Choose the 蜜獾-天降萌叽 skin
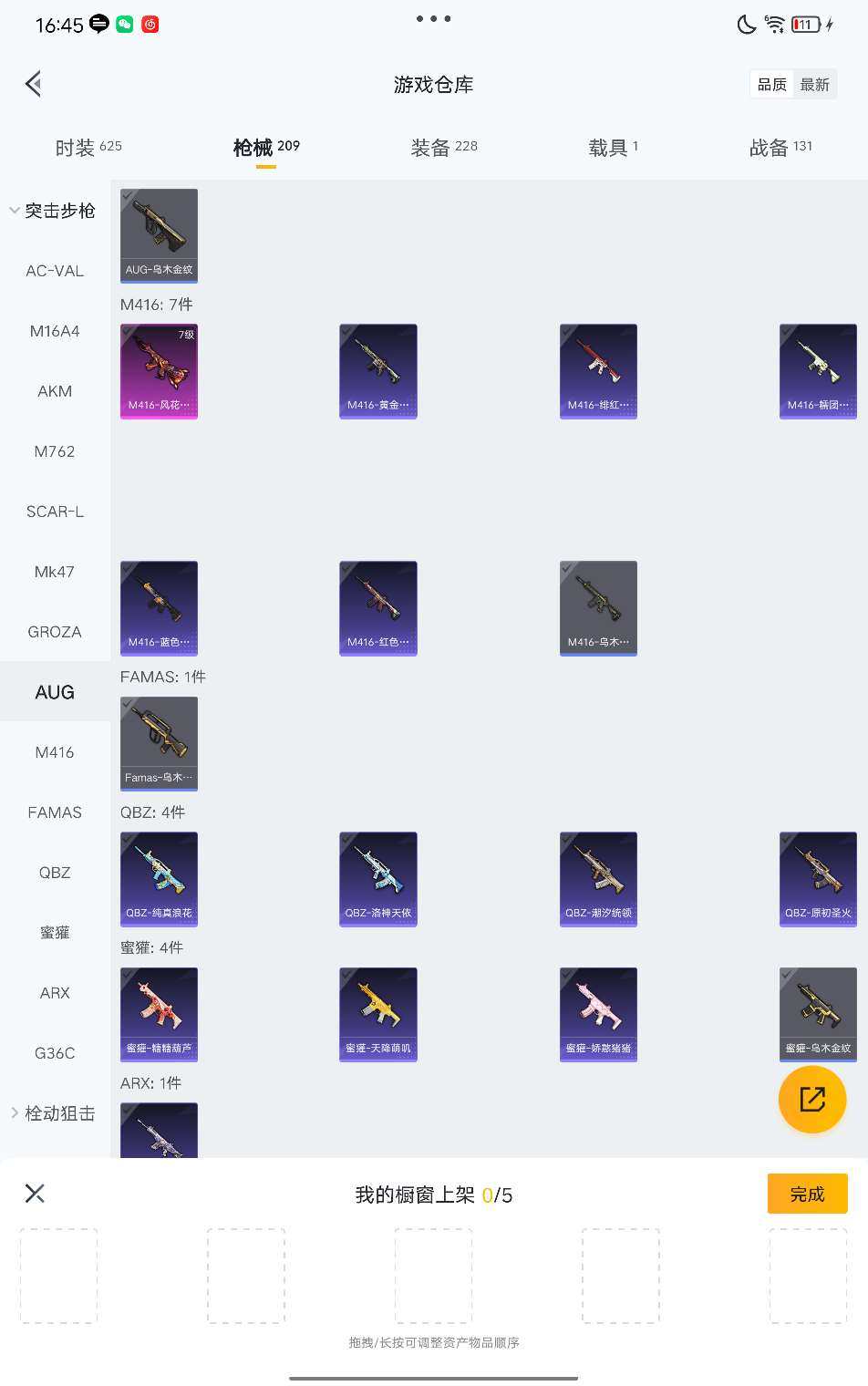Viewport: 868px width, 1386px height. click(378, 1014)
